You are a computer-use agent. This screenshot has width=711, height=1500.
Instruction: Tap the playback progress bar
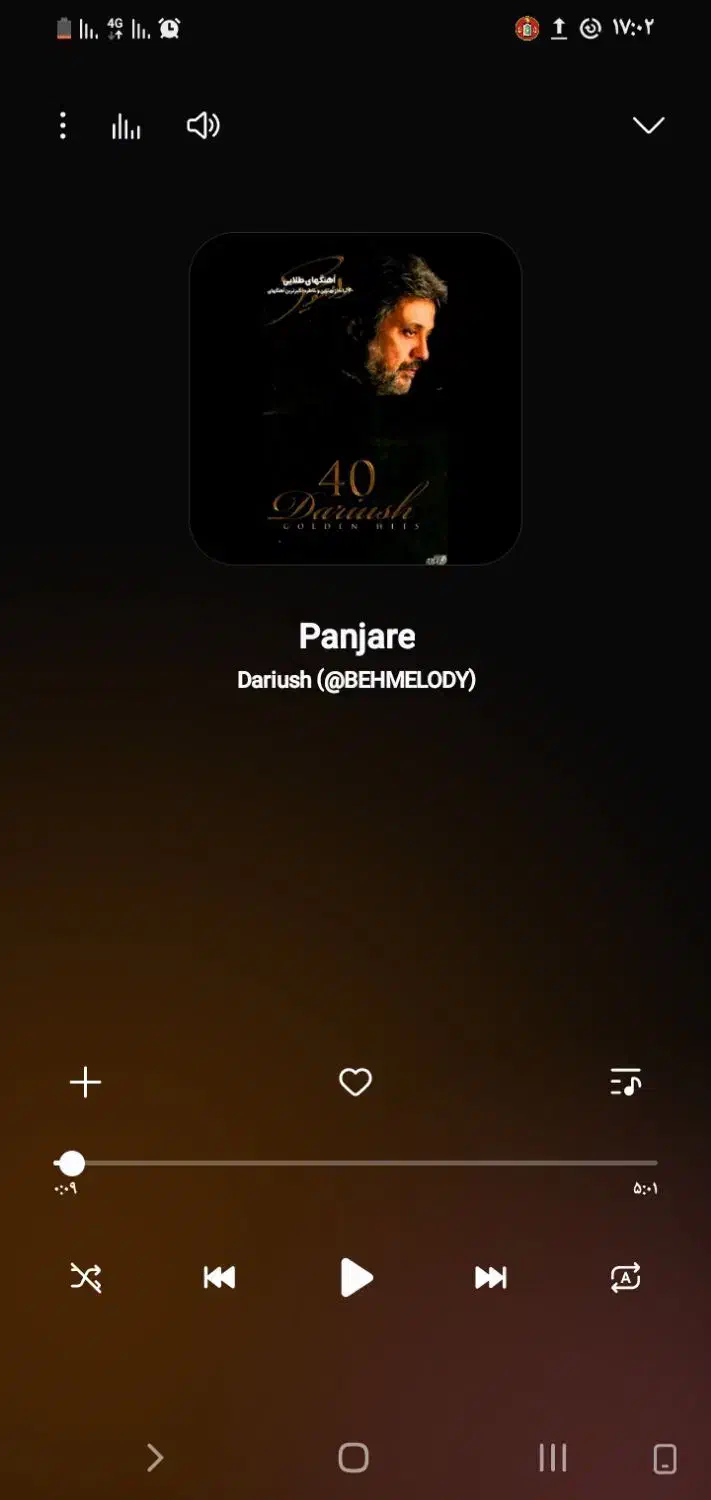click(355, 1163)
